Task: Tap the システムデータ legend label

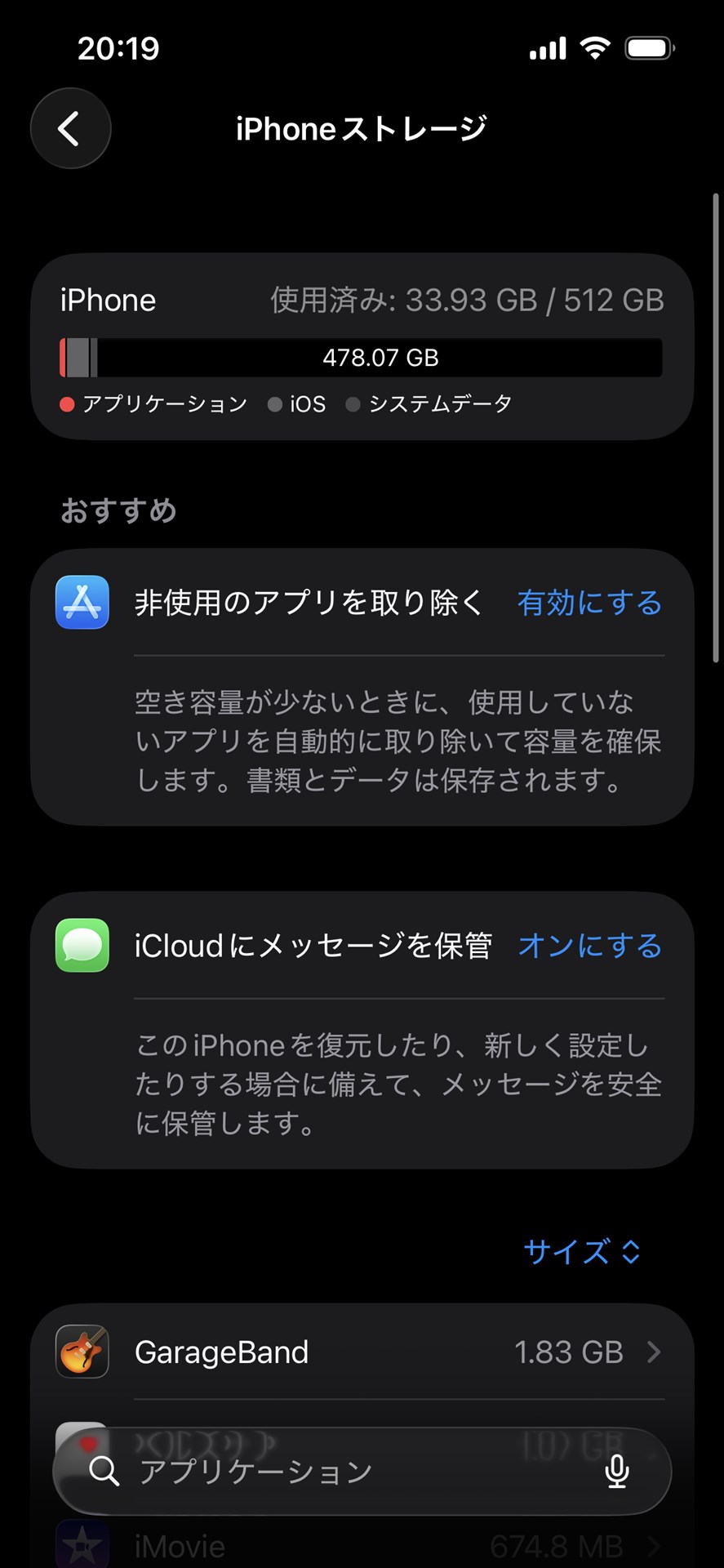Action: tap(441, 403)
